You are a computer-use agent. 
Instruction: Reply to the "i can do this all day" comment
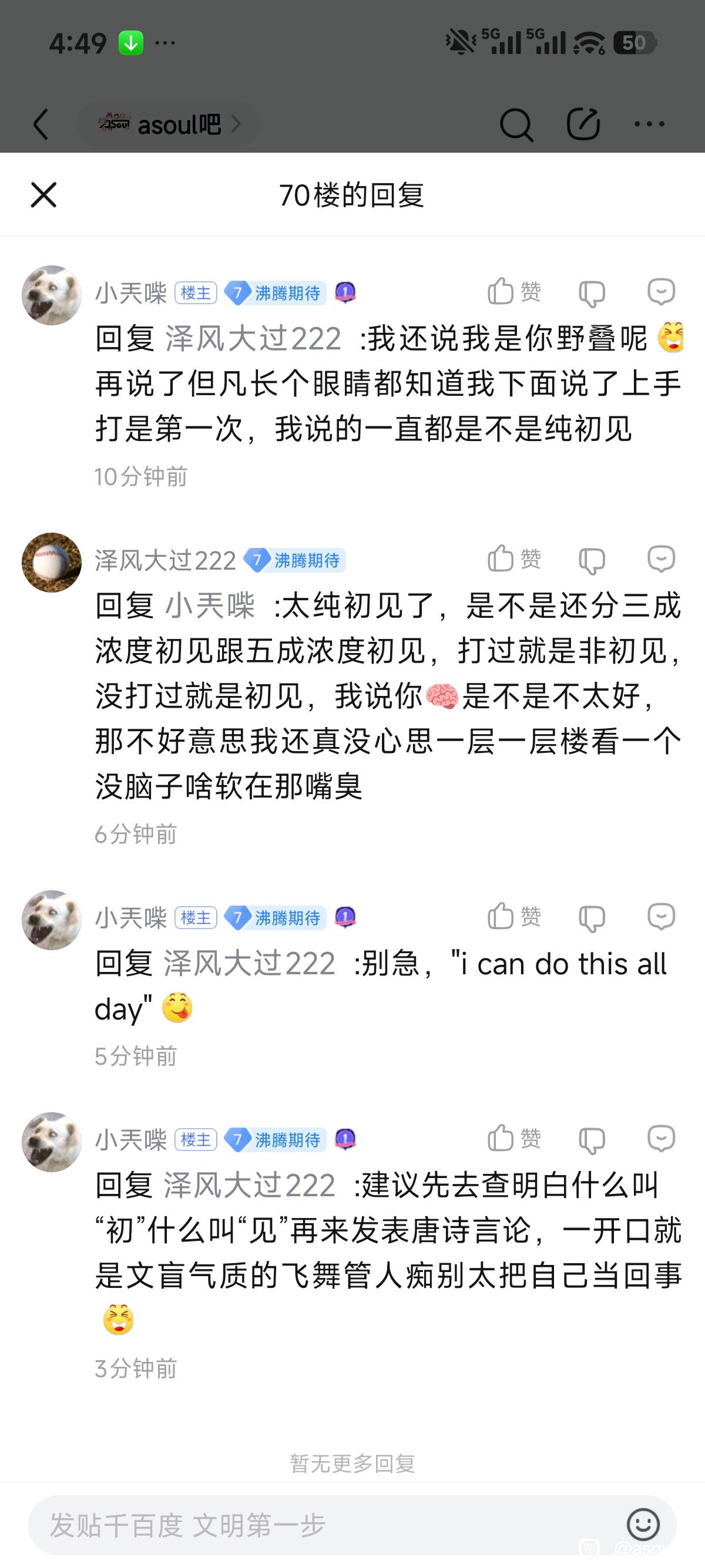(x=660, y=916)
